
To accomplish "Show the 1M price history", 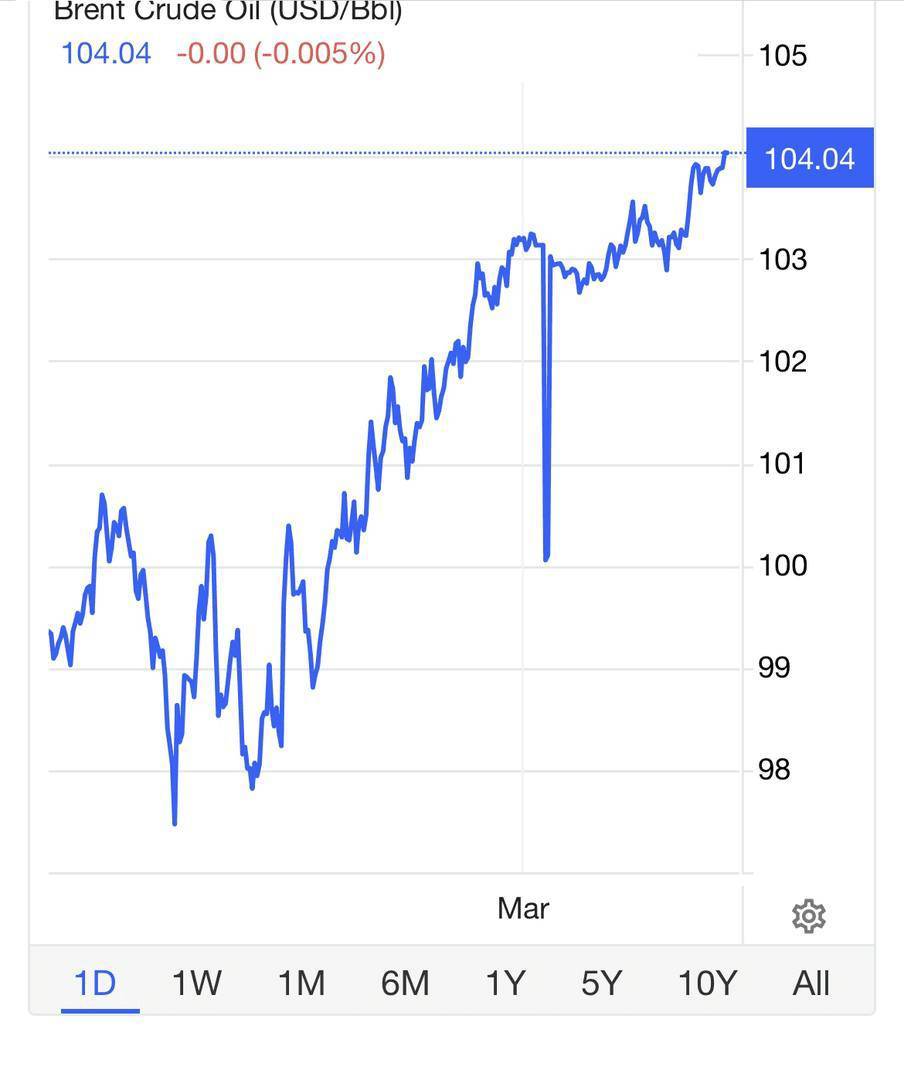I will pyautogui.click(x=301, y=984).
